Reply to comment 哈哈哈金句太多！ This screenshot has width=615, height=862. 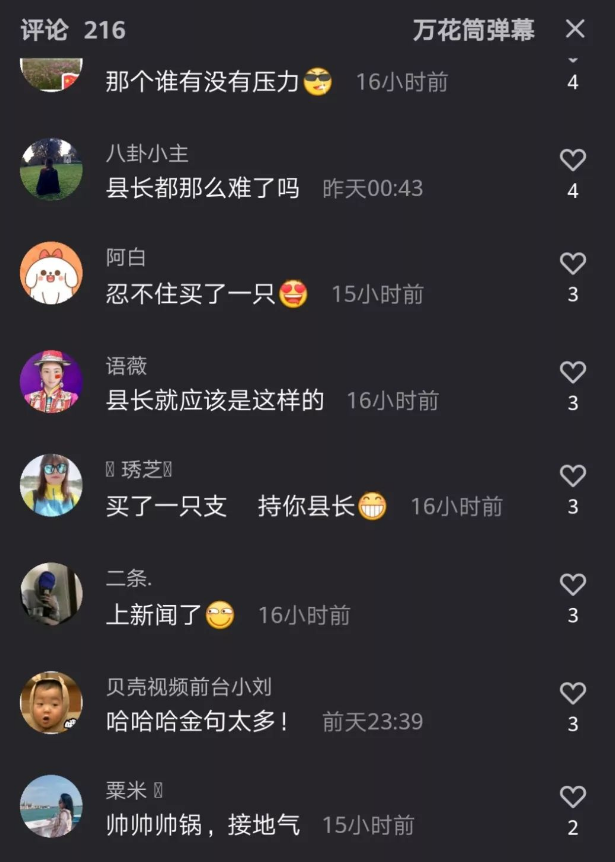coord(199,721)
